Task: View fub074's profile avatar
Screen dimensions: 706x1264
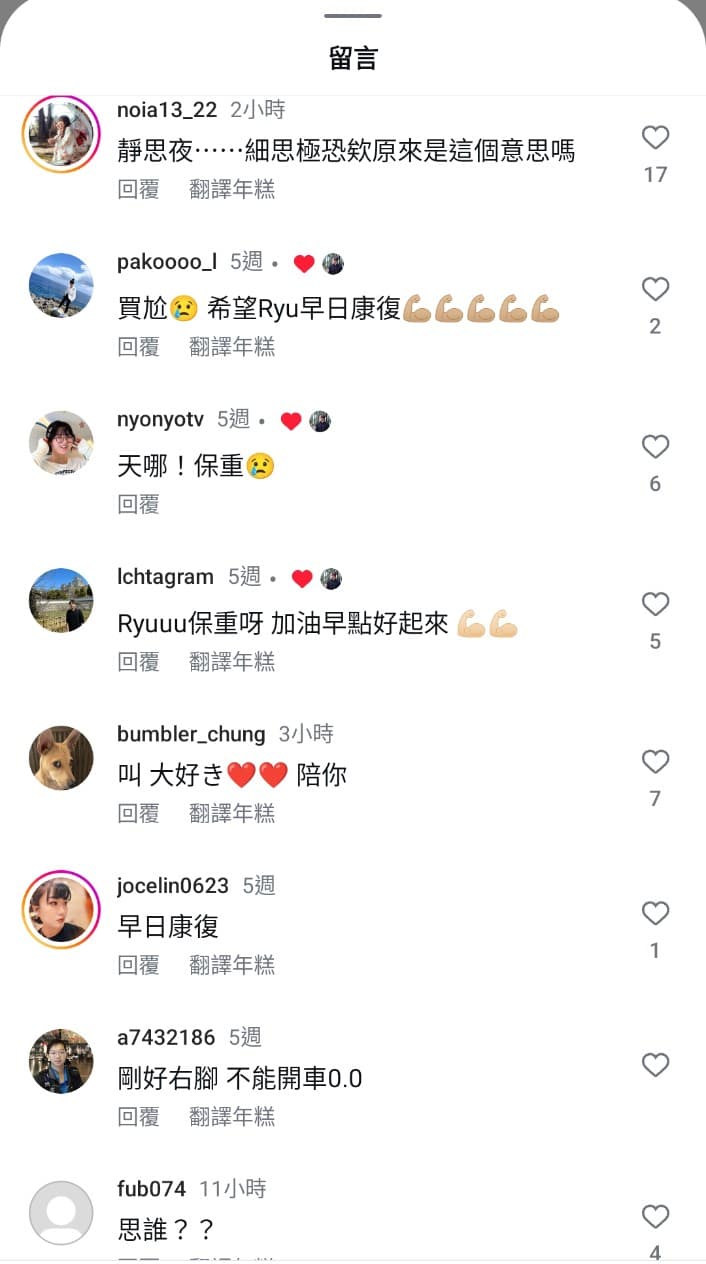Action: tap(61, 1212)
